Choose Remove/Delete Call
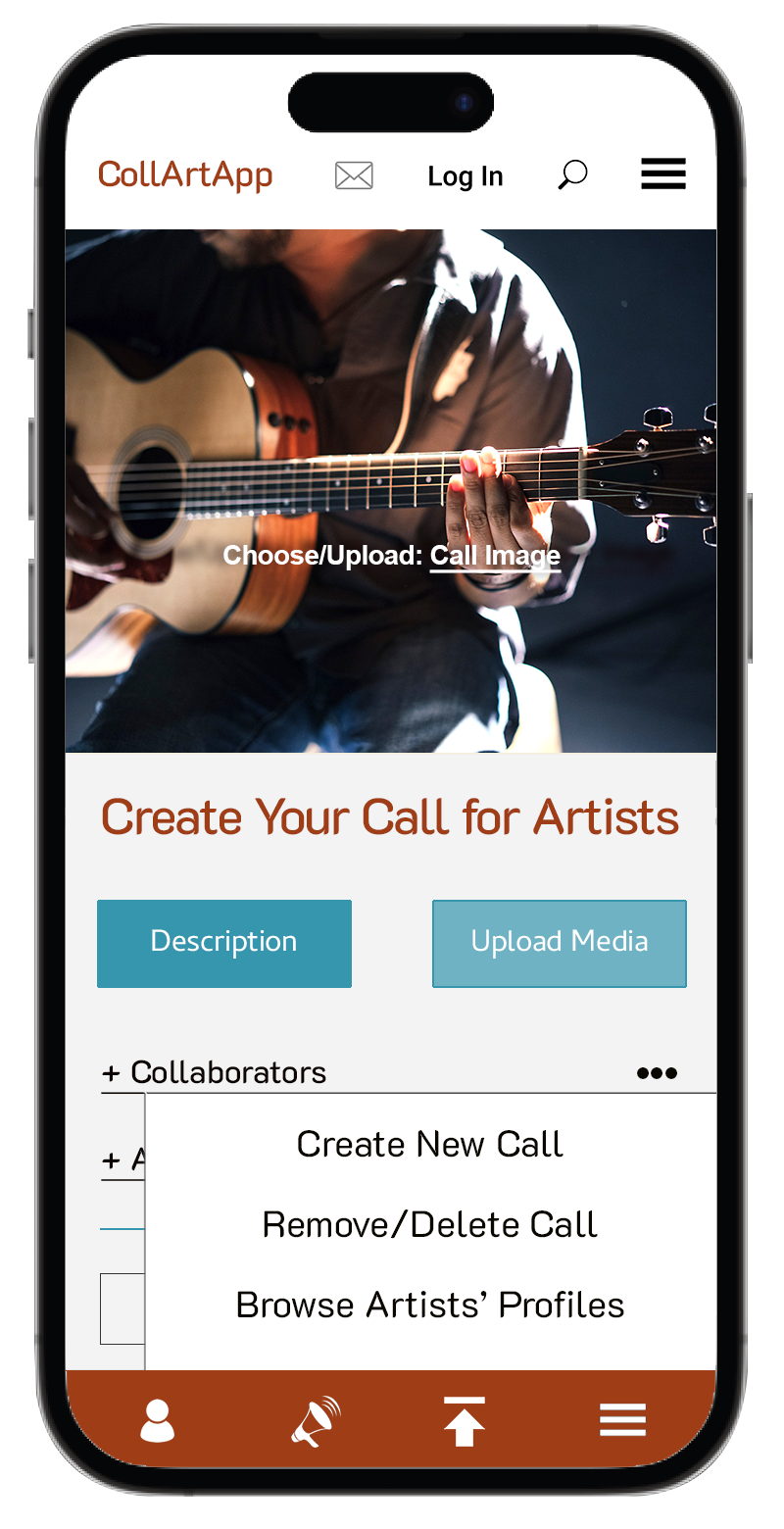 pyautogui.click(x=430, y=1225)
